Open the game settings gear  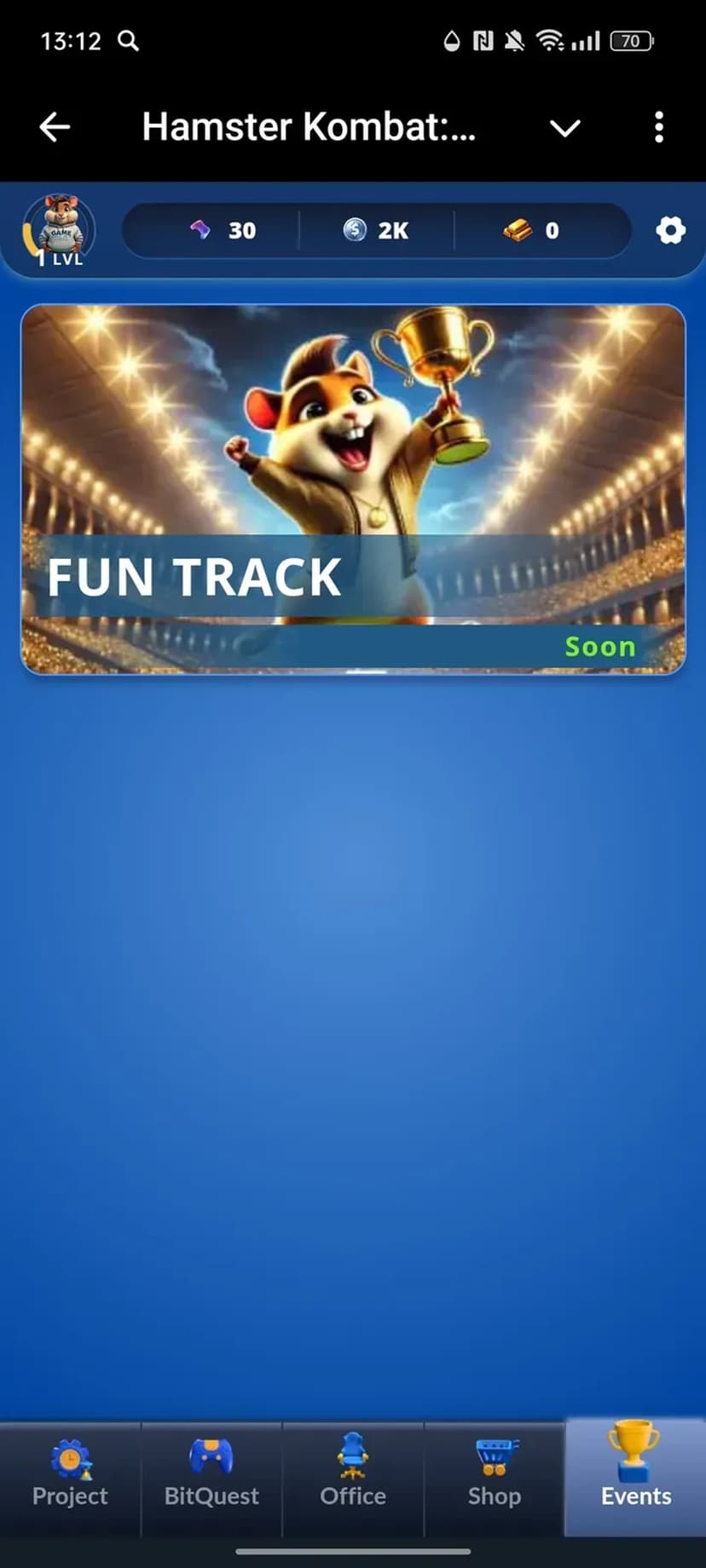click(x=670, y=230)
